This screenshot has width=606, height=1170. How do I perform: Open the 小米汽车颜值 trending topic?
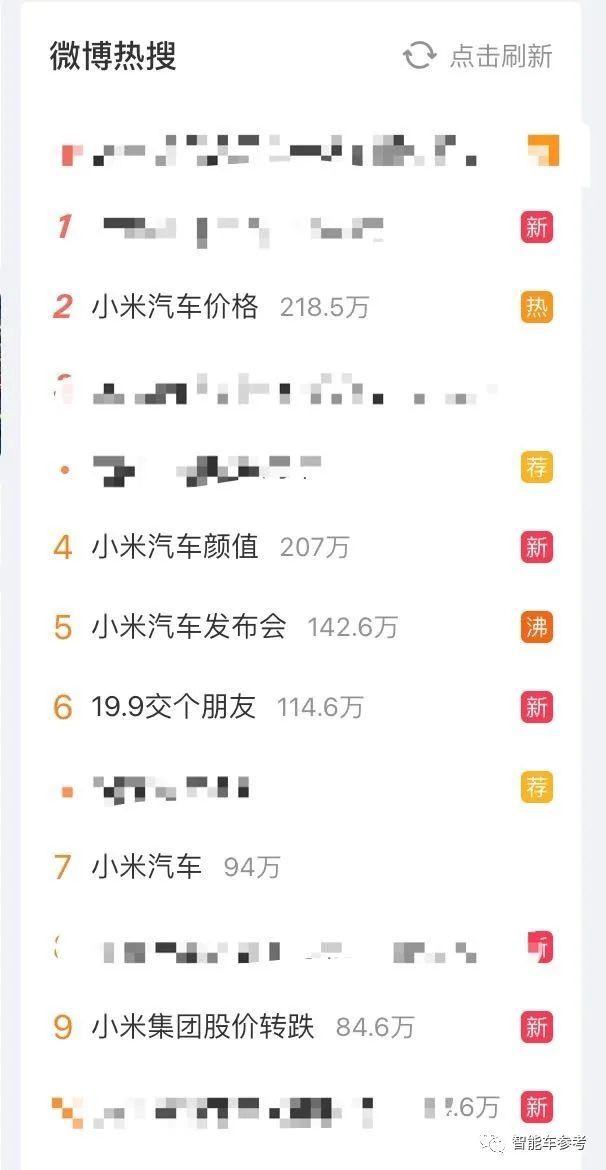[175, 547]
